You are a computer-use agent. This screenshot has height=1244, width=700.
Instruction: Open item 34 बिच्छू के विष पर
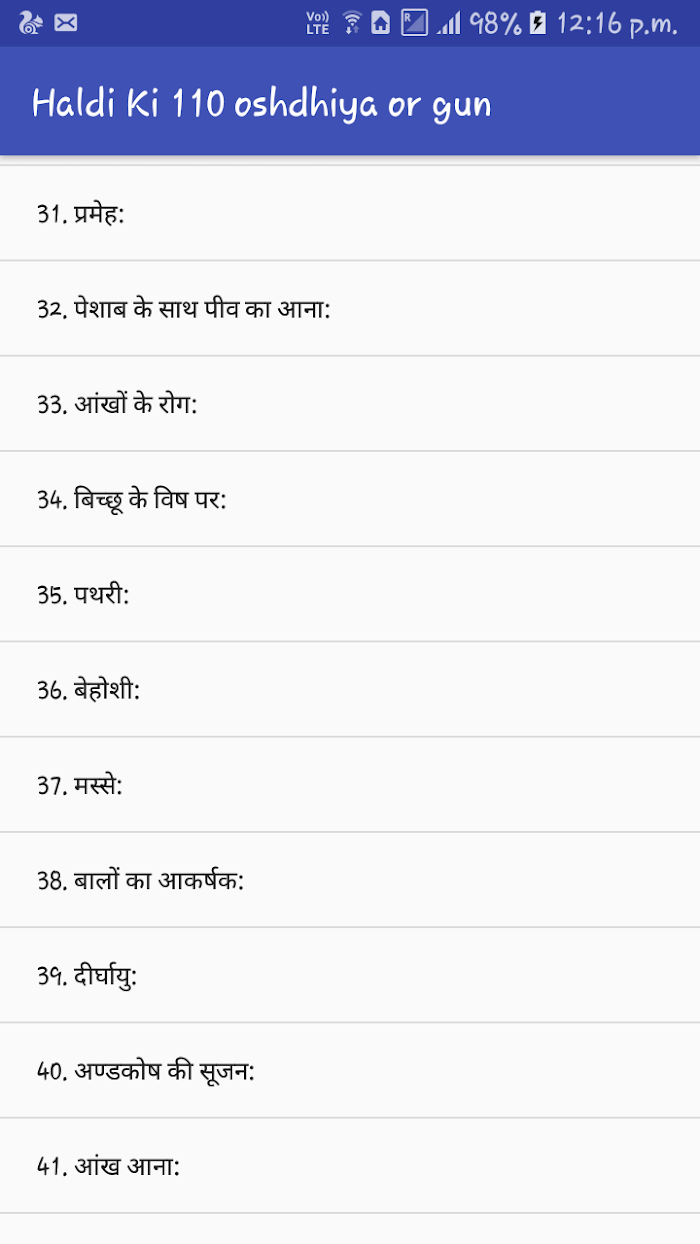pos(350,499)
